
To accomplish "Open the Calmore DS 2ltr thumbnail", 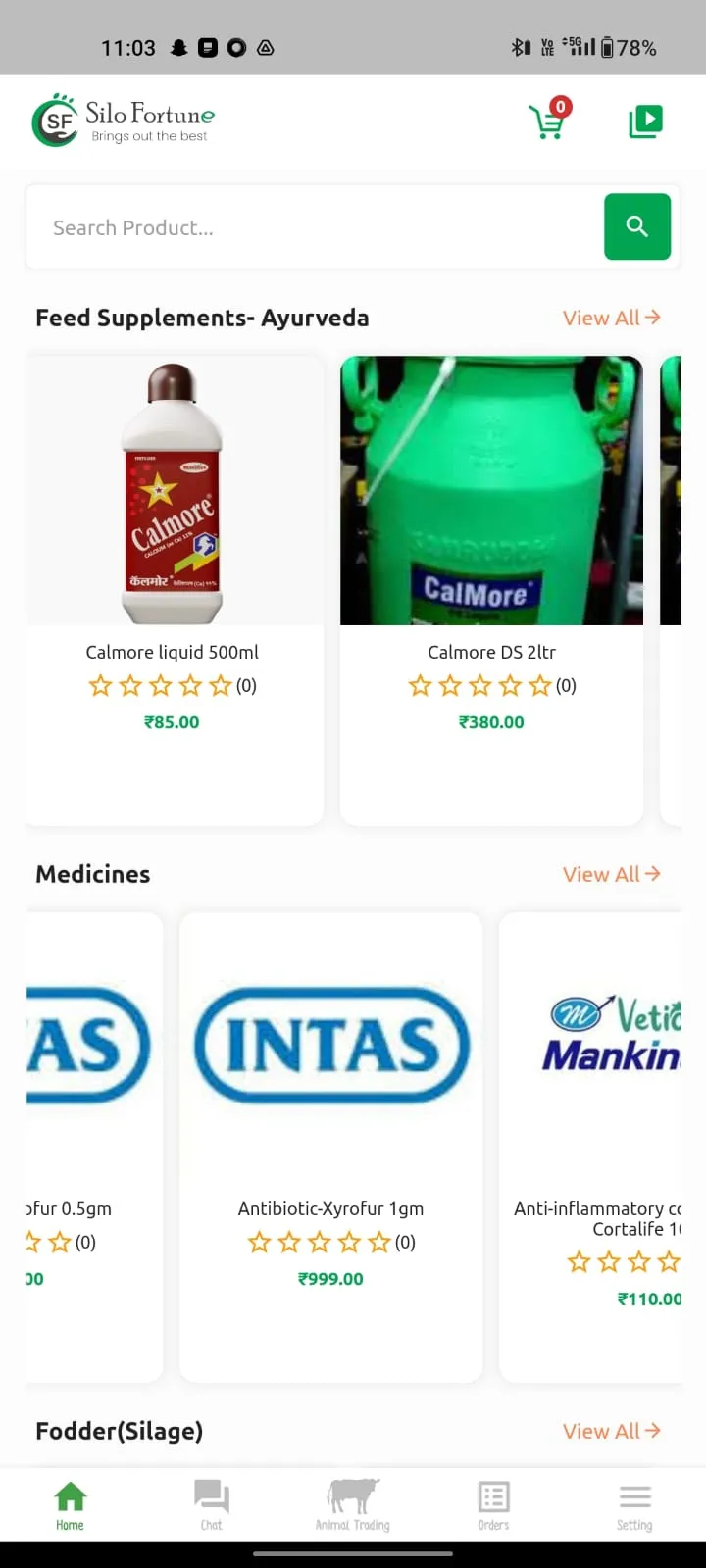I will 491,490.
